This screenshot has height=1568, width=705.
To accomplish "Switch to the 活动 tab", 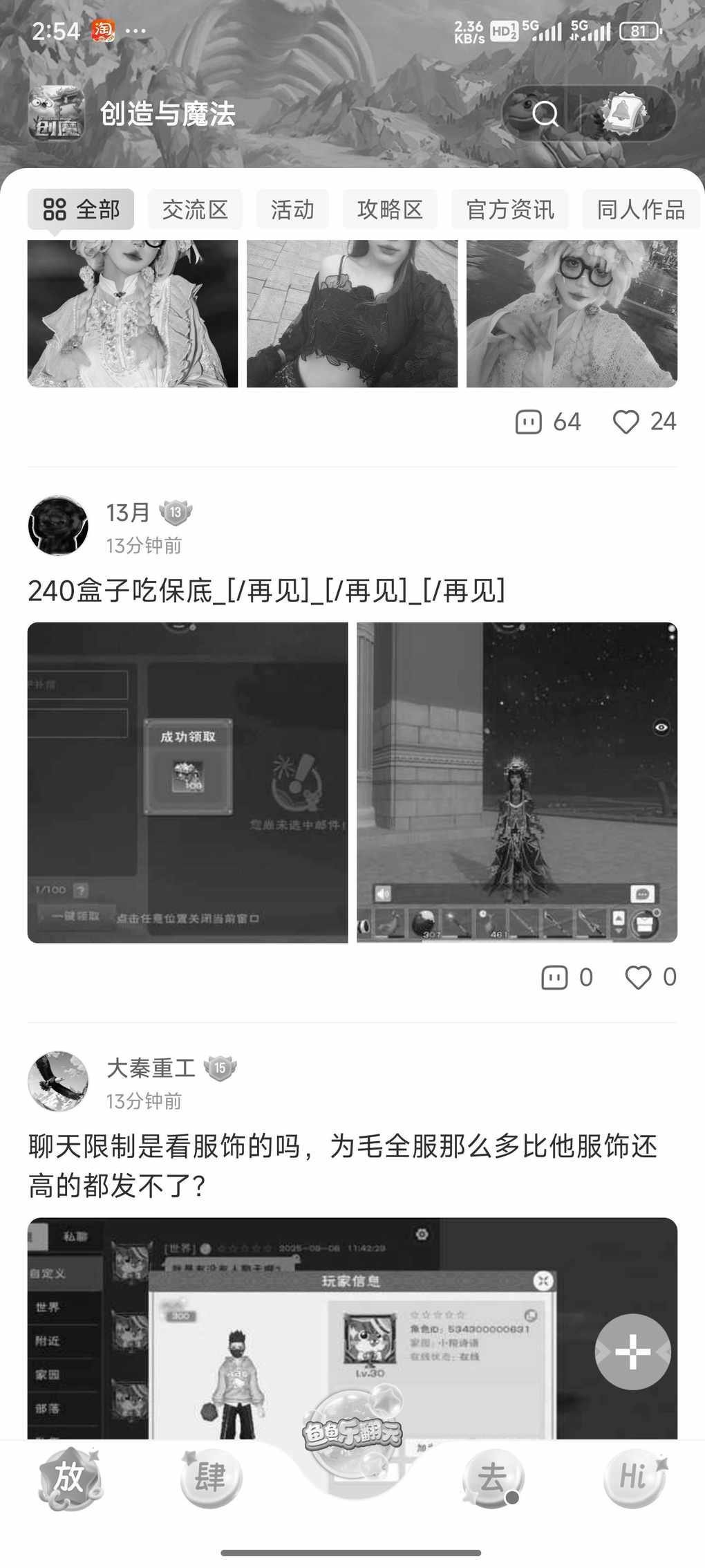I will pyautogui.click(x=292, y=209).
